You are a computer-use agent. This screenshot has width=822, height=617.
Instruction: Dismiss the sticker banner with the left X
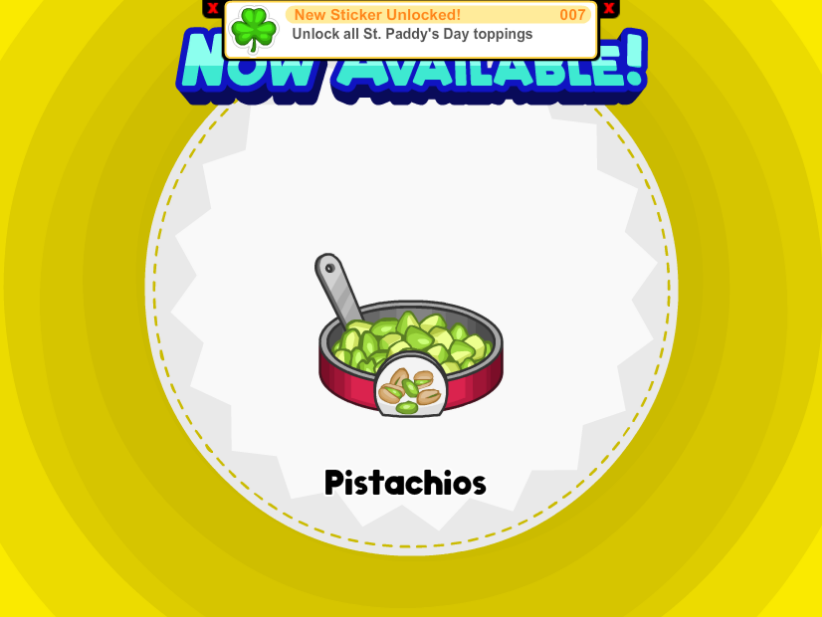(x=212, y=8)
